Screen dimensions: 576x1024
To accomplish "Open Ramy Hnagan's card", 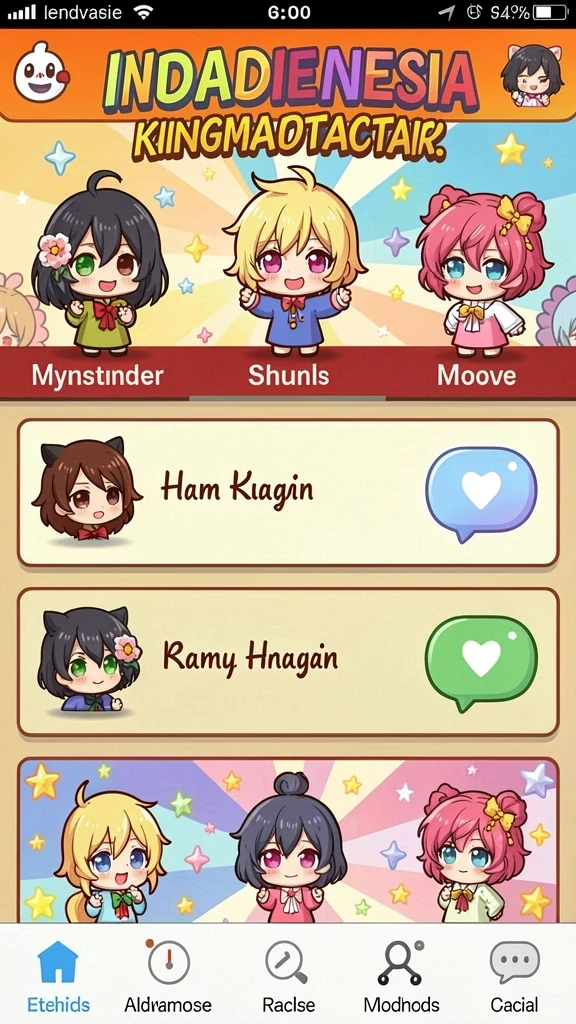I will click(x=288, y=663).
